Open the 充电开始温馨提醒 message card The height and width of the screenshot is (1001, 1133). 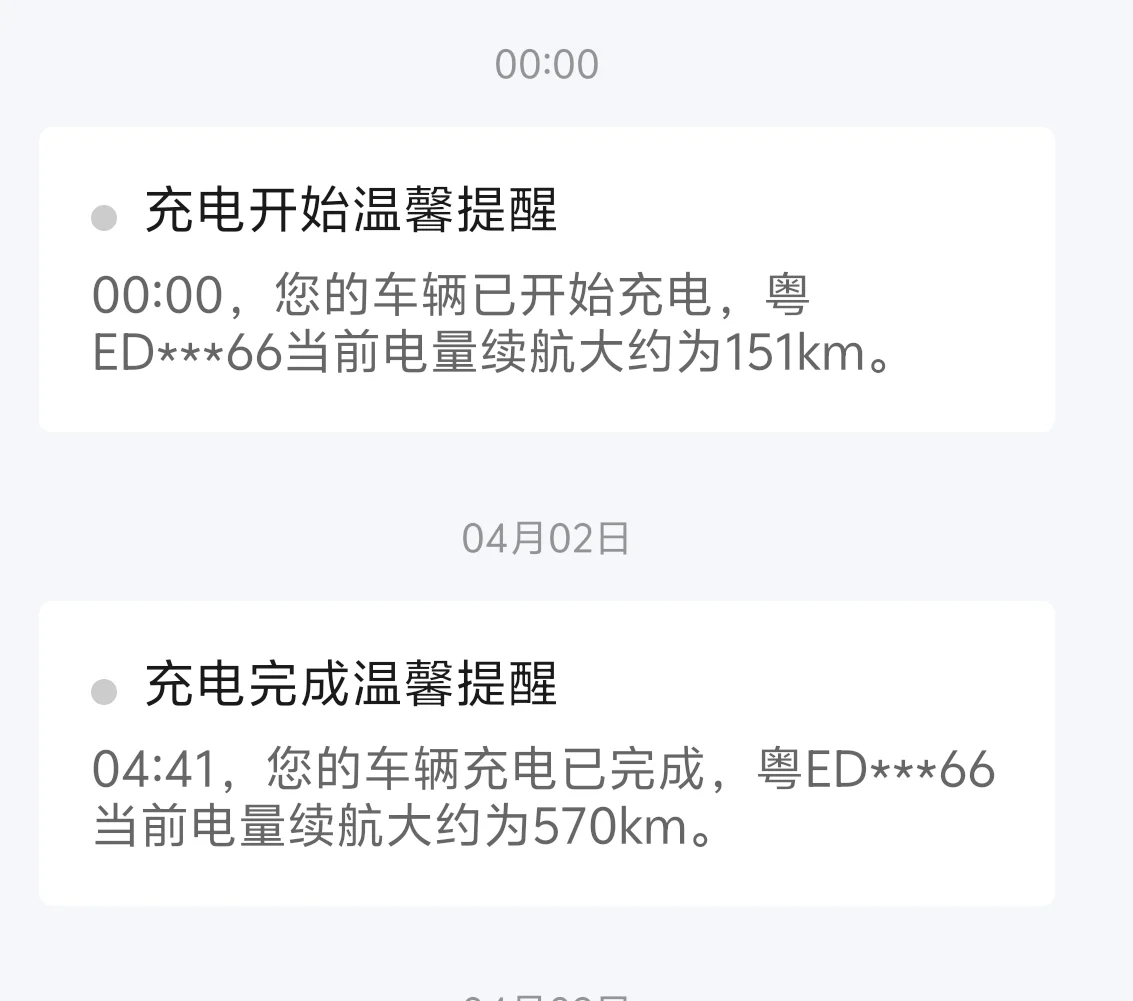coord(546,279)
